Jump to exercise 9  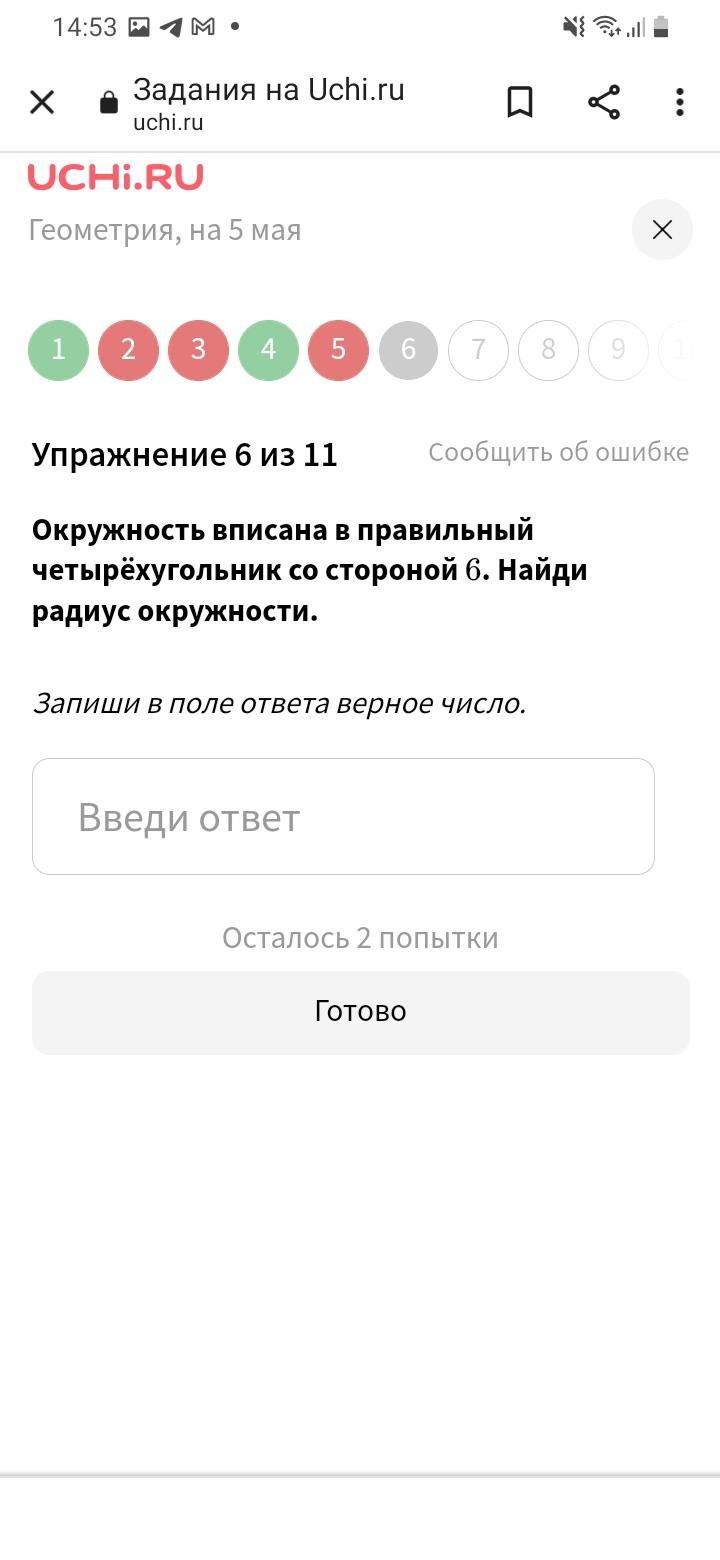point(618,350)
